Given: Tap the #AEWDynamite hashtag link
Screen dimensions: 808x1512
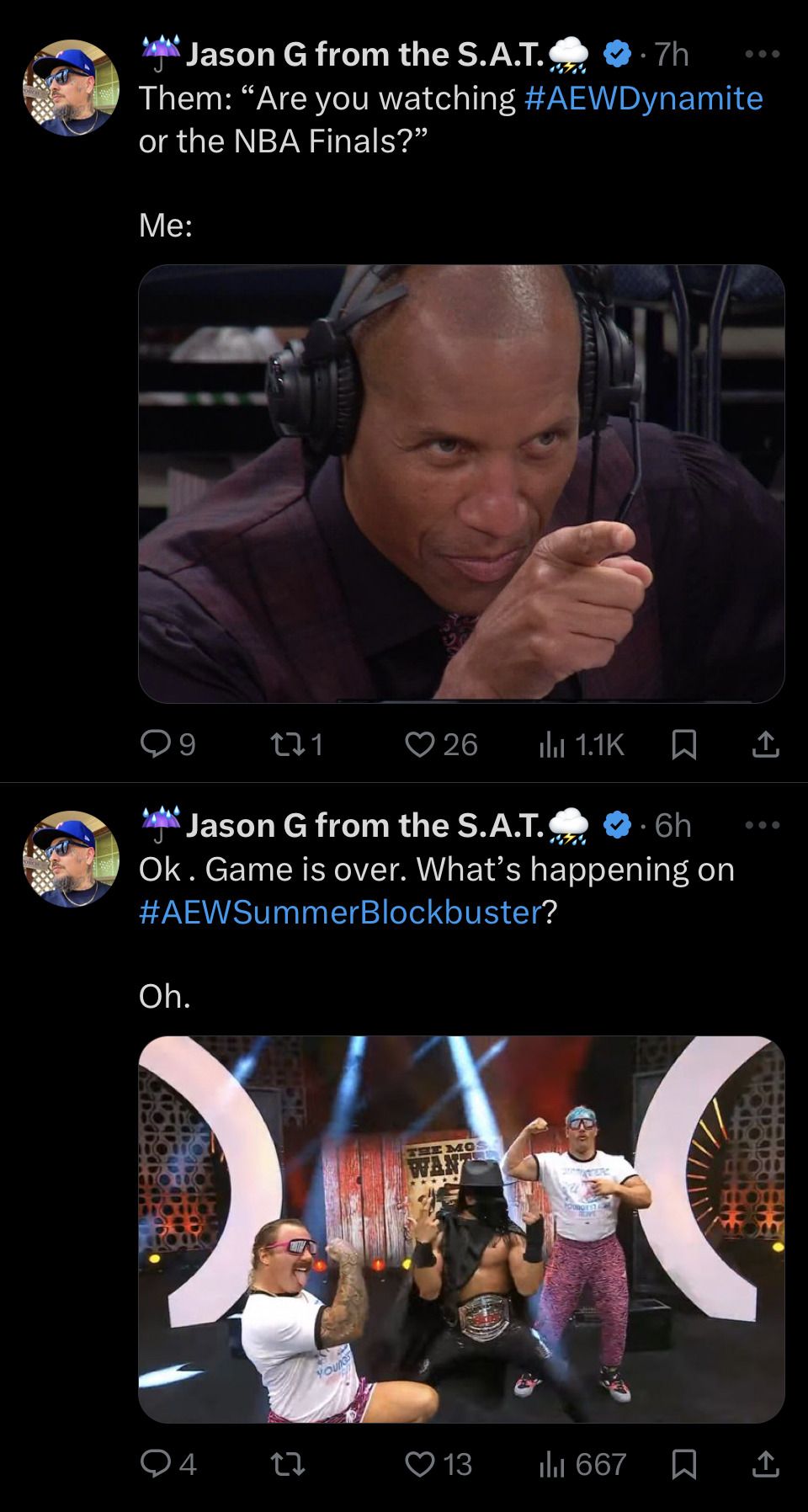Looking at the screenshot, I should [643, 98].
